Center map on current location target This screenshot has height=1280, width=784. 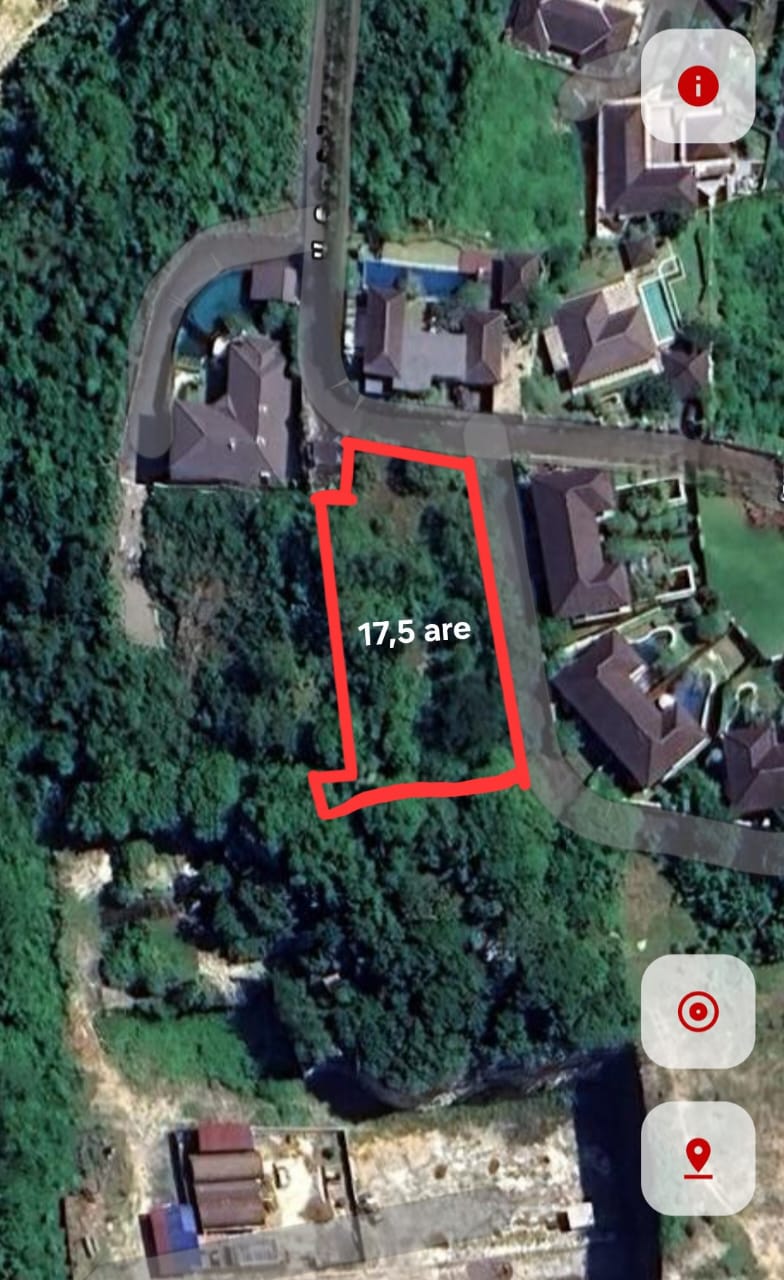[x=697, y=1012]
